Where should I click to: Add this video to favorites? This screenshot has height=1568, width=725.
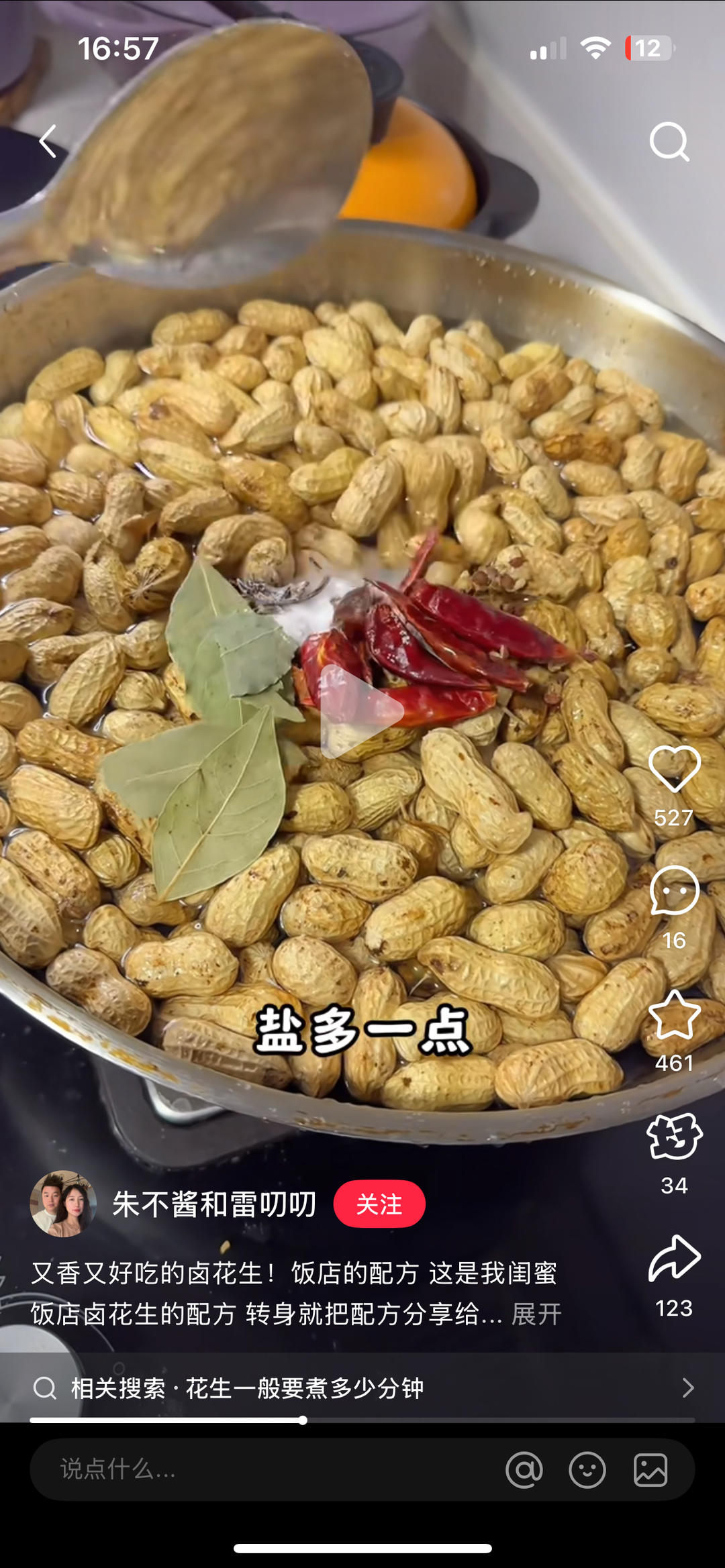click(x=674, y=1014)
